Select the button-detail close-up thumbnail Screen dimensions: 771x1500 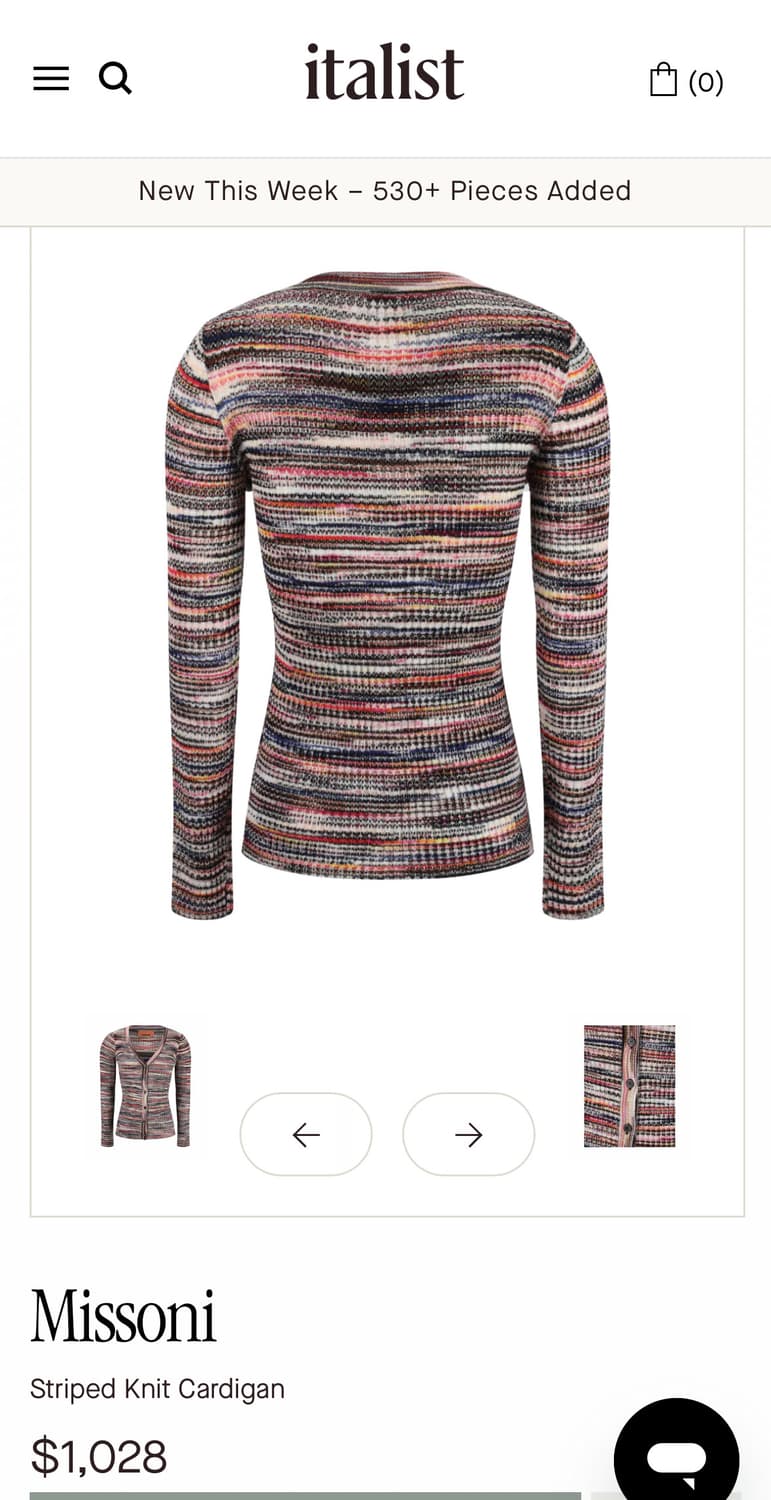pos(629,1086)
